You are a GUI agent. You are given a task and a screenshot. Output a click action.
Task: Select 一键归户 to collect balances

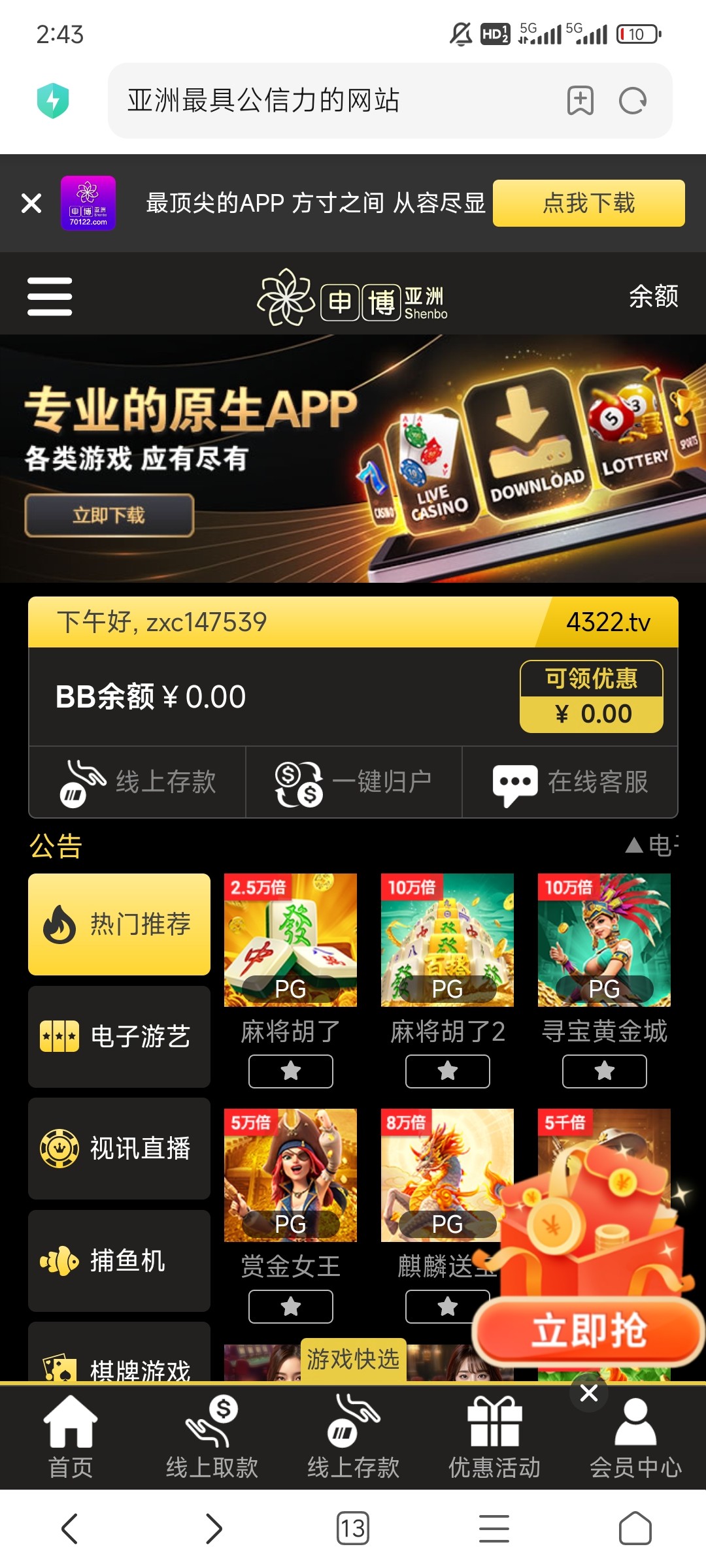click(354, 782)
